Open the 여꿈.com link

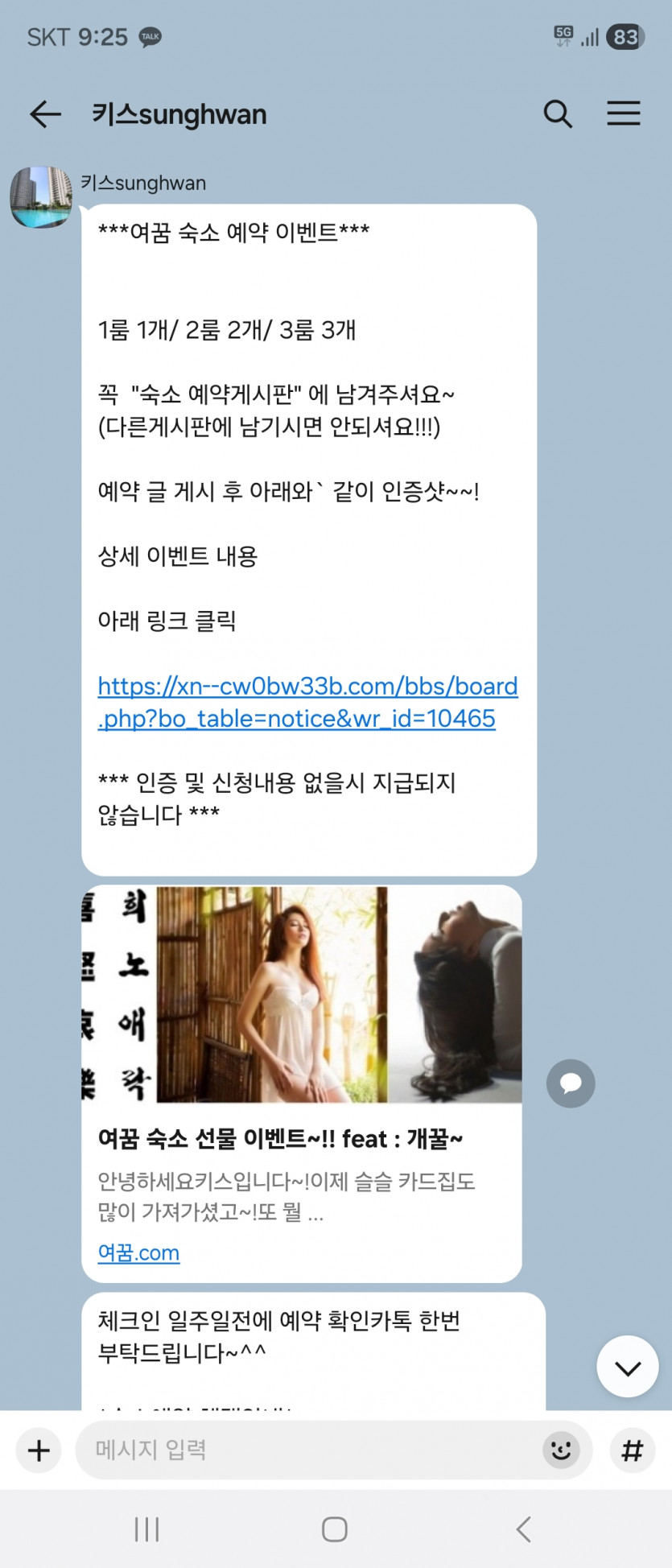[138, 1252]
